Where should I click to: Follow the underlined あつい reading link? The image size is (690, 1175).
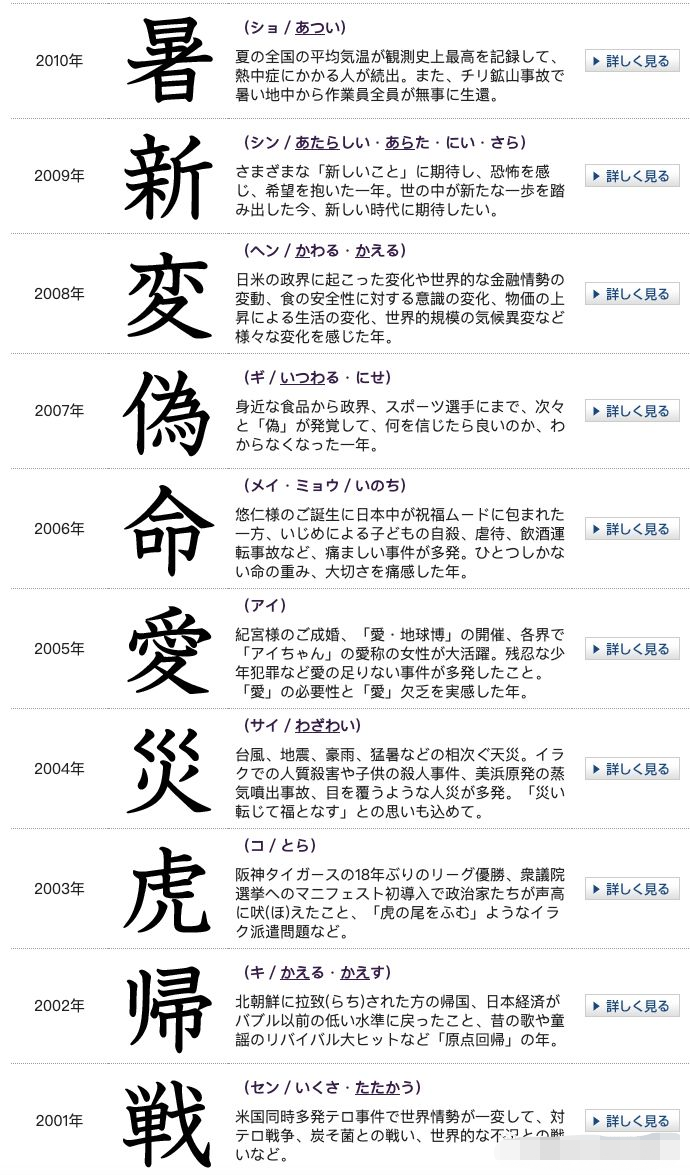point(317,28)
